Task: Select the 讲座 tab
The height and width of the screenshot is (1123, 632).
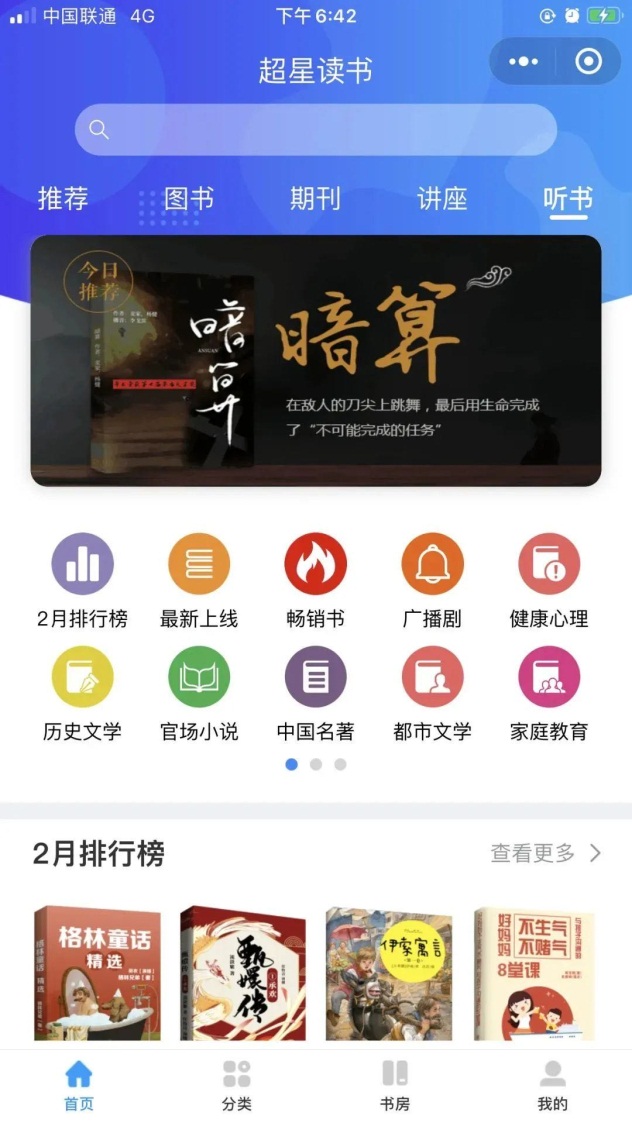Action: pos(442,198)
